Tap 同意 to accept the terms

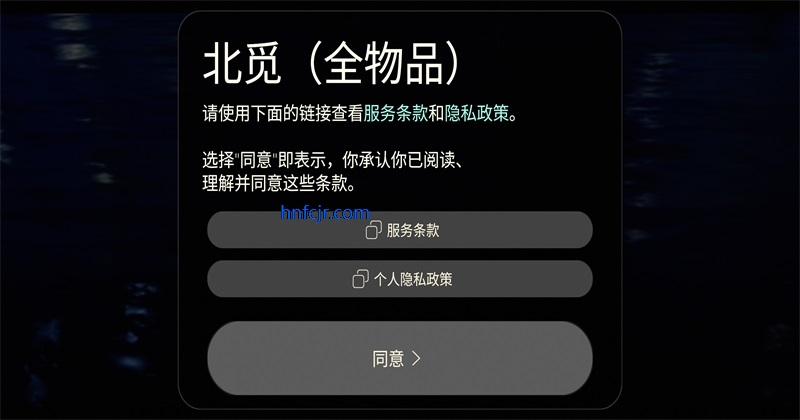point(400,359)
